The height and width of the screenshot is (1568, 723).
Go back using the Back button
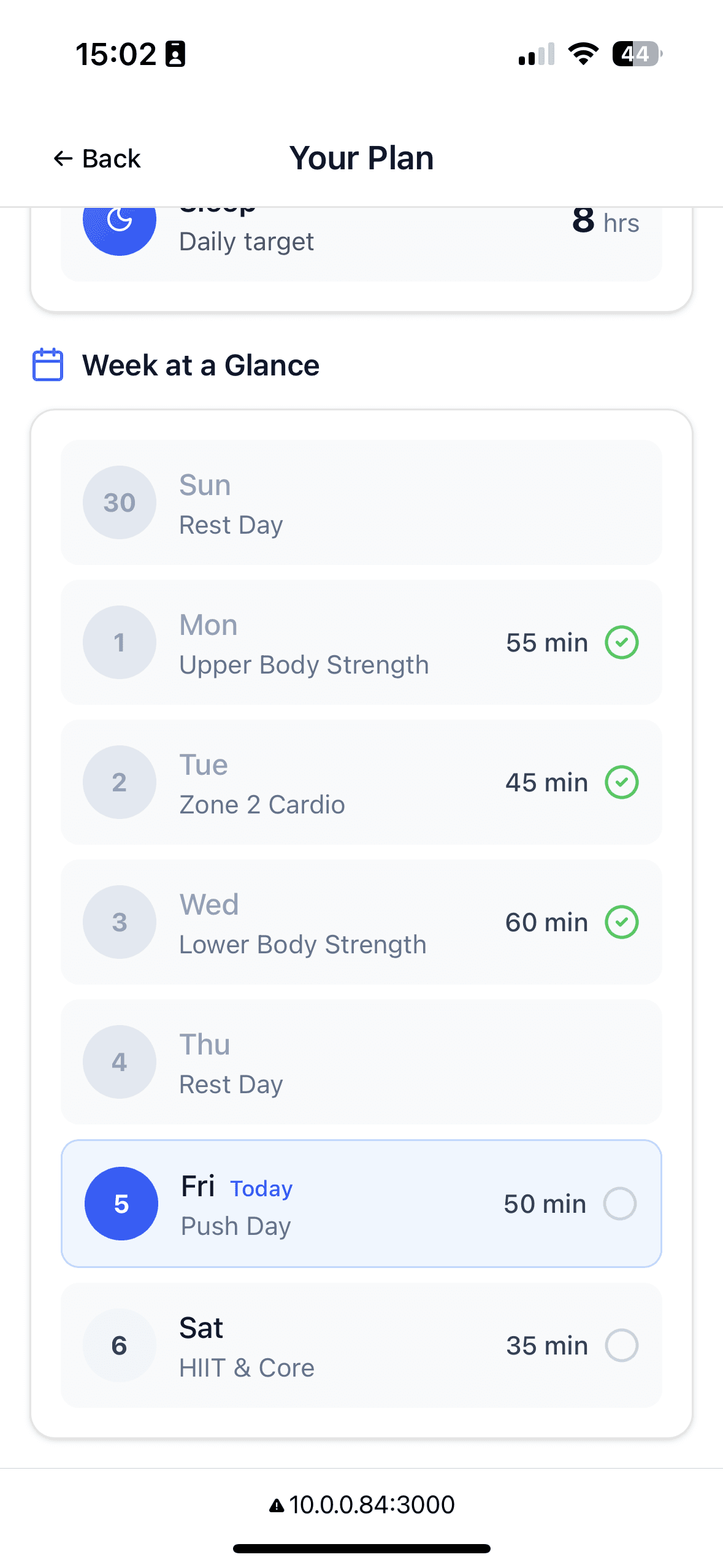98,158
